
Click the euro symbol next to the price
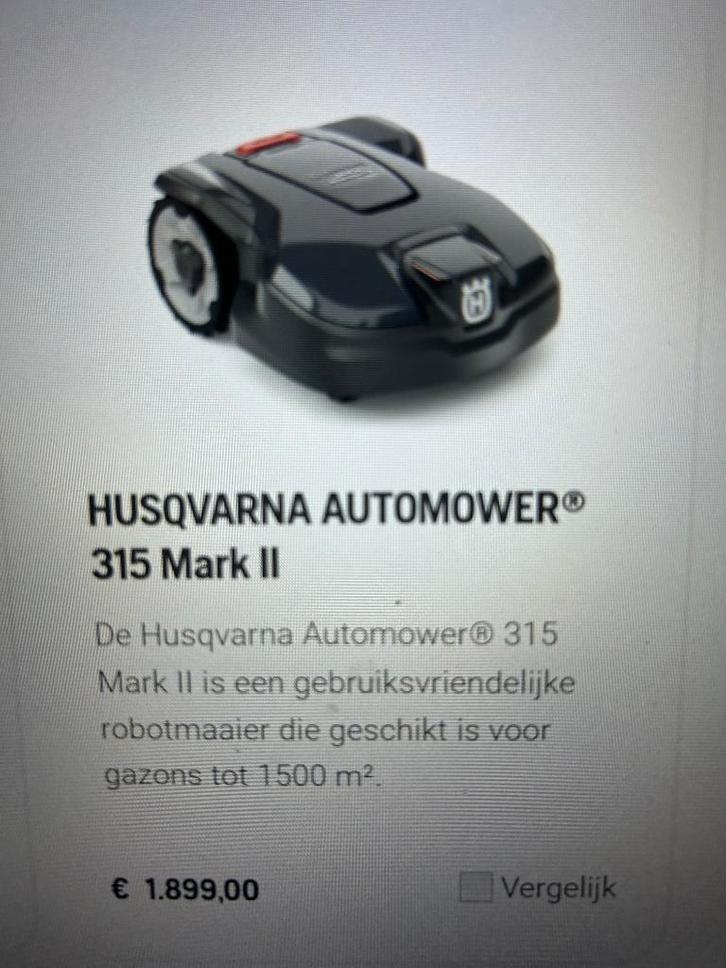[120, 887]
